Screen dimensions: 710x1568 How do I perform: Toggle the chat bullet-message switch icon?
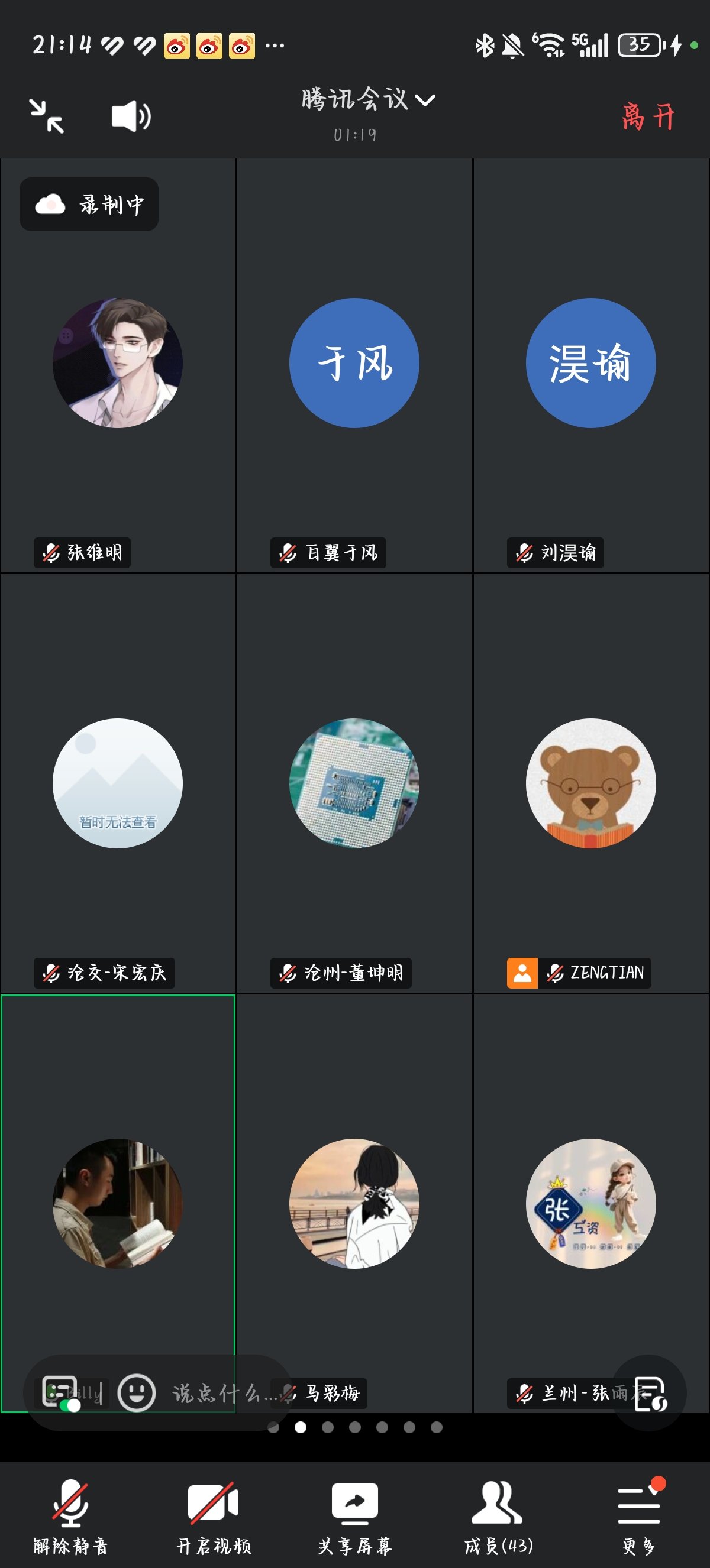tap(60, 1393)
